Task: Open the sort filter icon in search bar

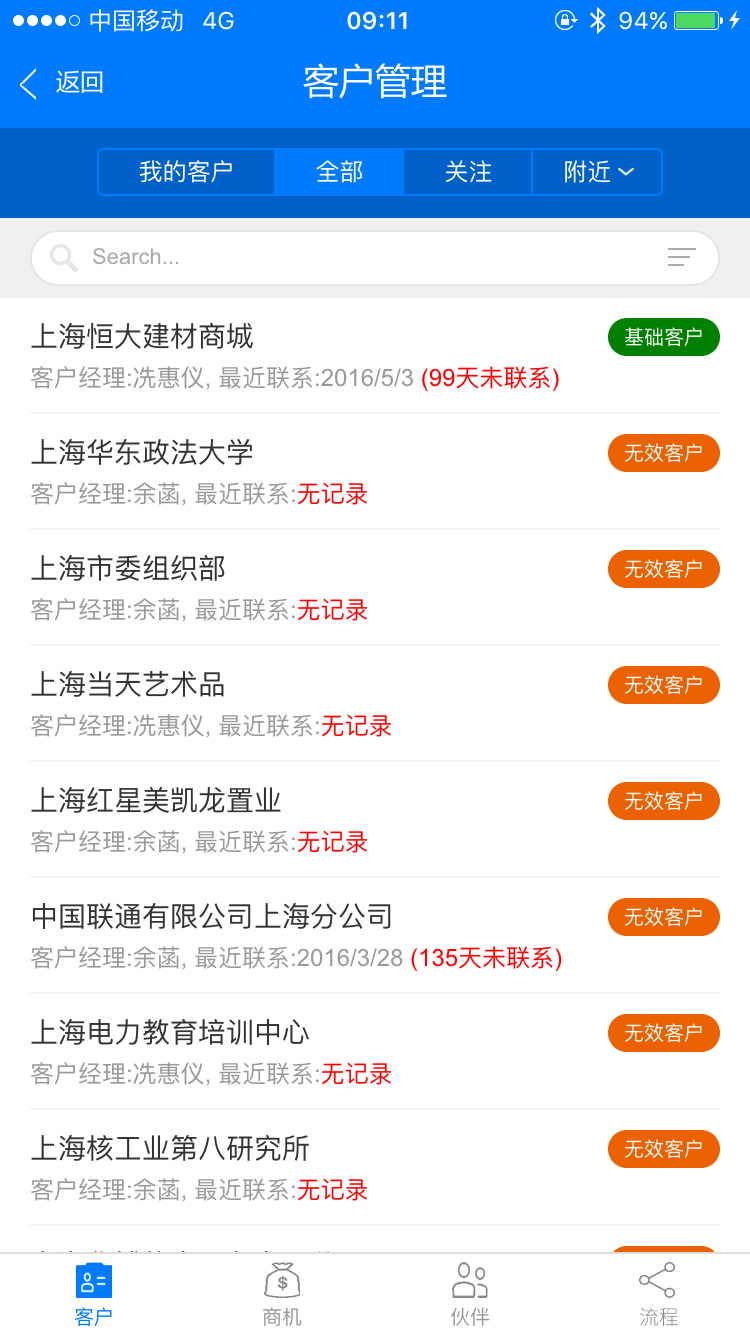Action: click(x=681, y=258)
